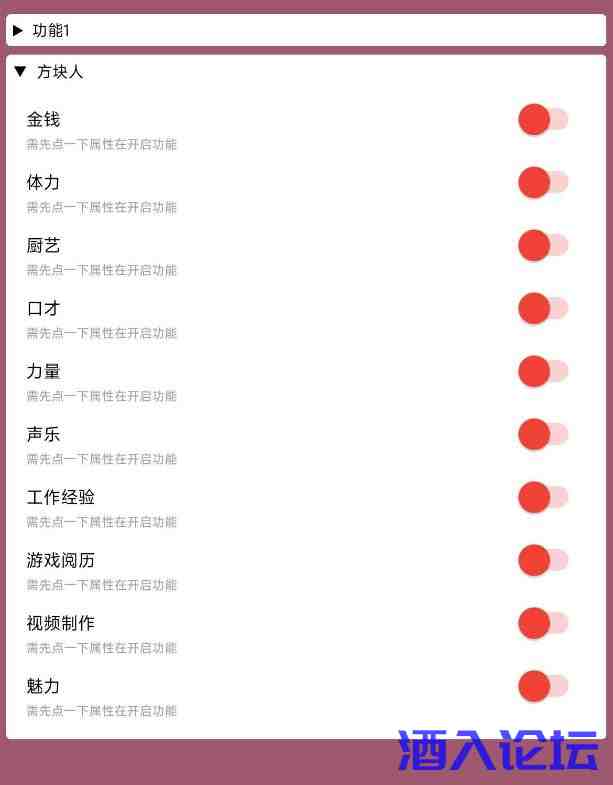Toggle the 金钱 switch

pos(543,120)
